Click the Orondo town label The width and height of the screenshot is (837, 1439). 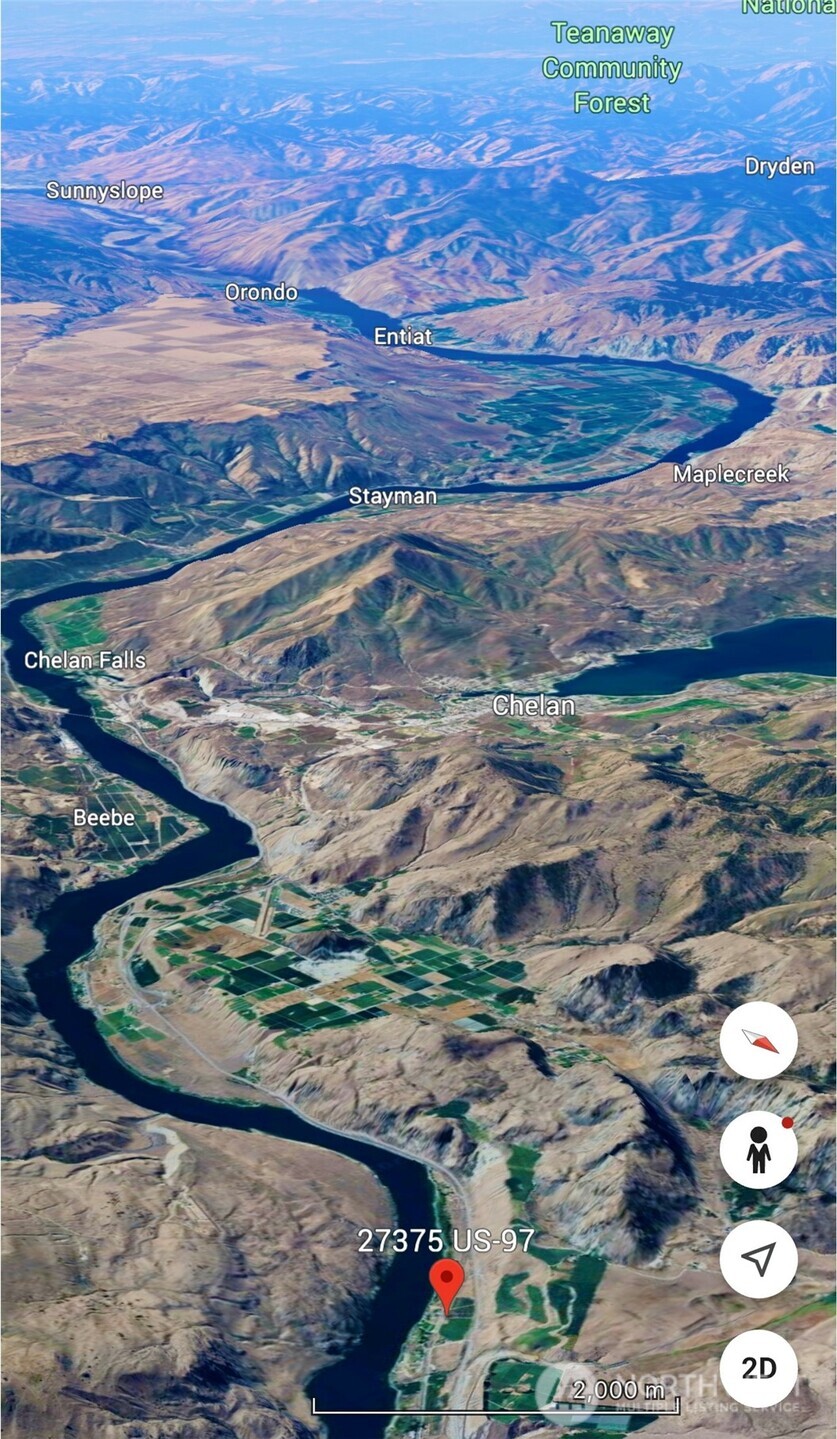tap(262, 292)
